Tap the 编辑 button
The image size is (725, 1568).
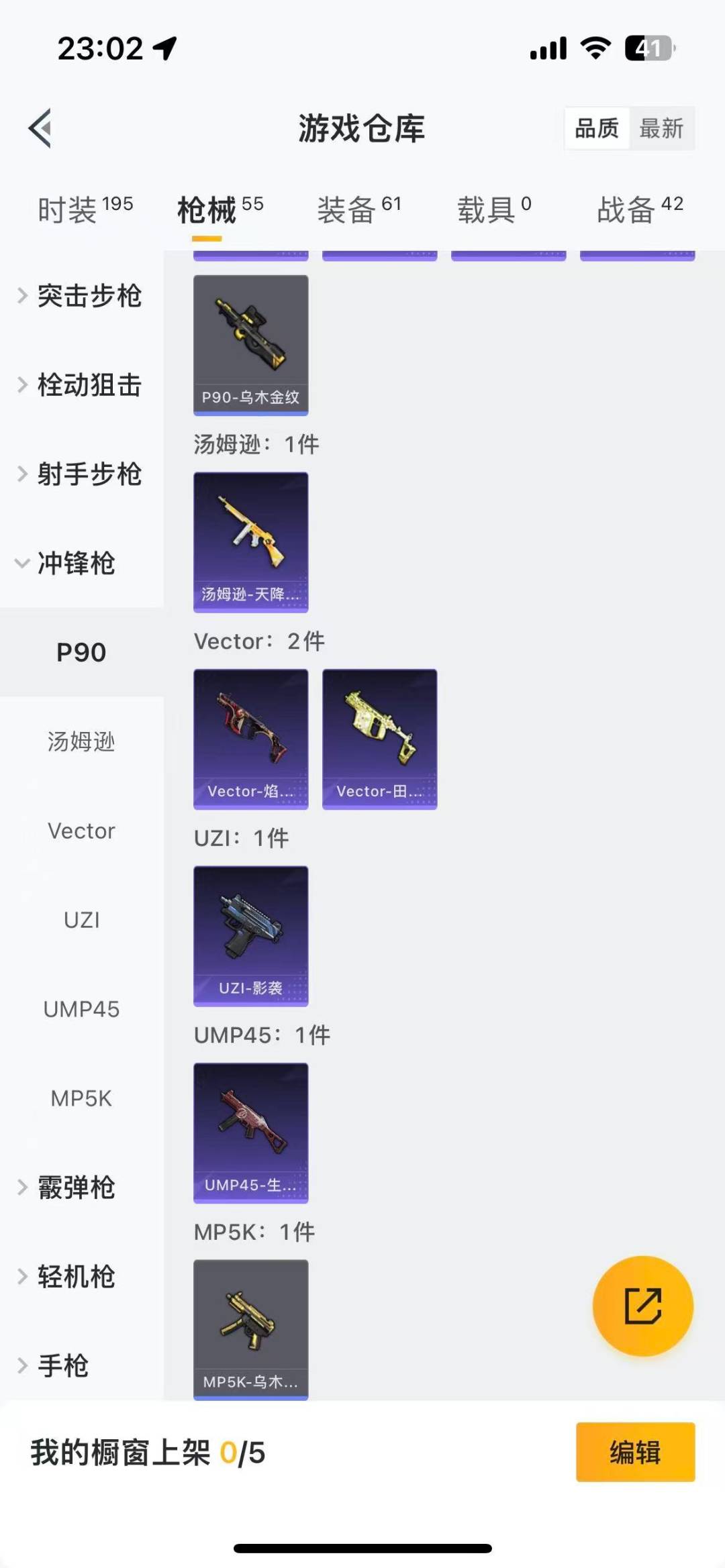tap(635, 1452)
